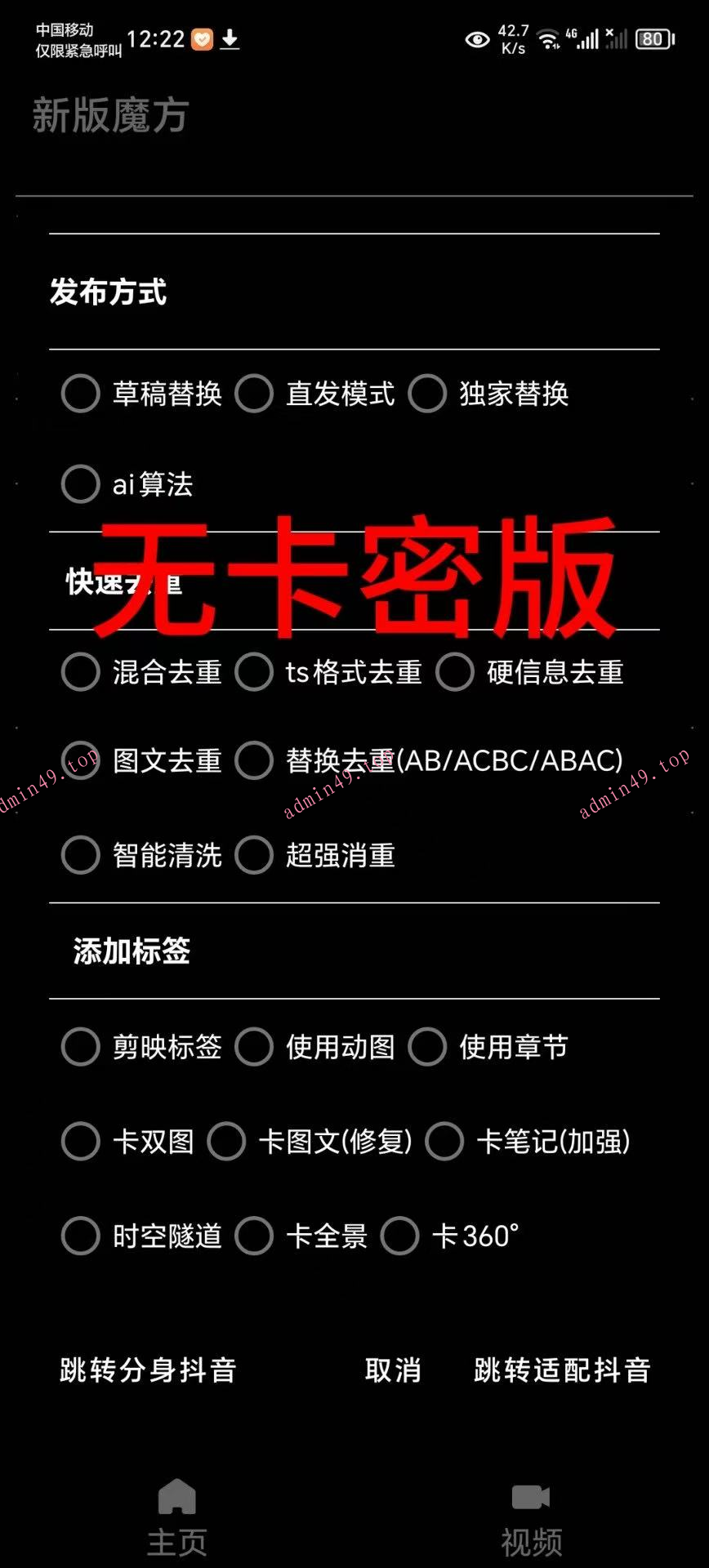Select the 草稿替换 publish option
Image resolution: width=709 pixels, height=1568 pixels.
point(81,394)
